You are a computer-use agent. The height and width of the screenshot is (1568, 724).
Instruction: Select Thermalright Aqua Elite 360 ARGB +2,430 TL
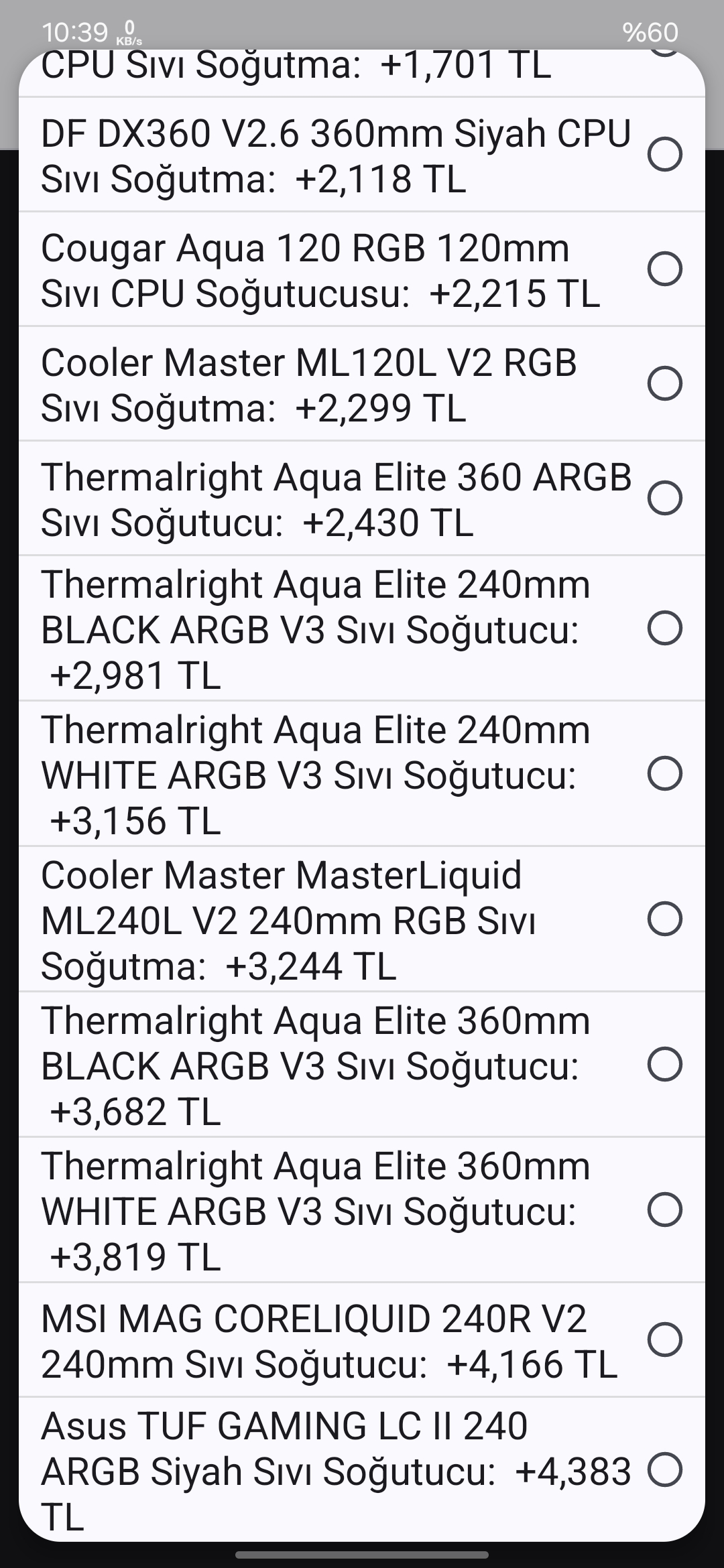pos(362,499)
